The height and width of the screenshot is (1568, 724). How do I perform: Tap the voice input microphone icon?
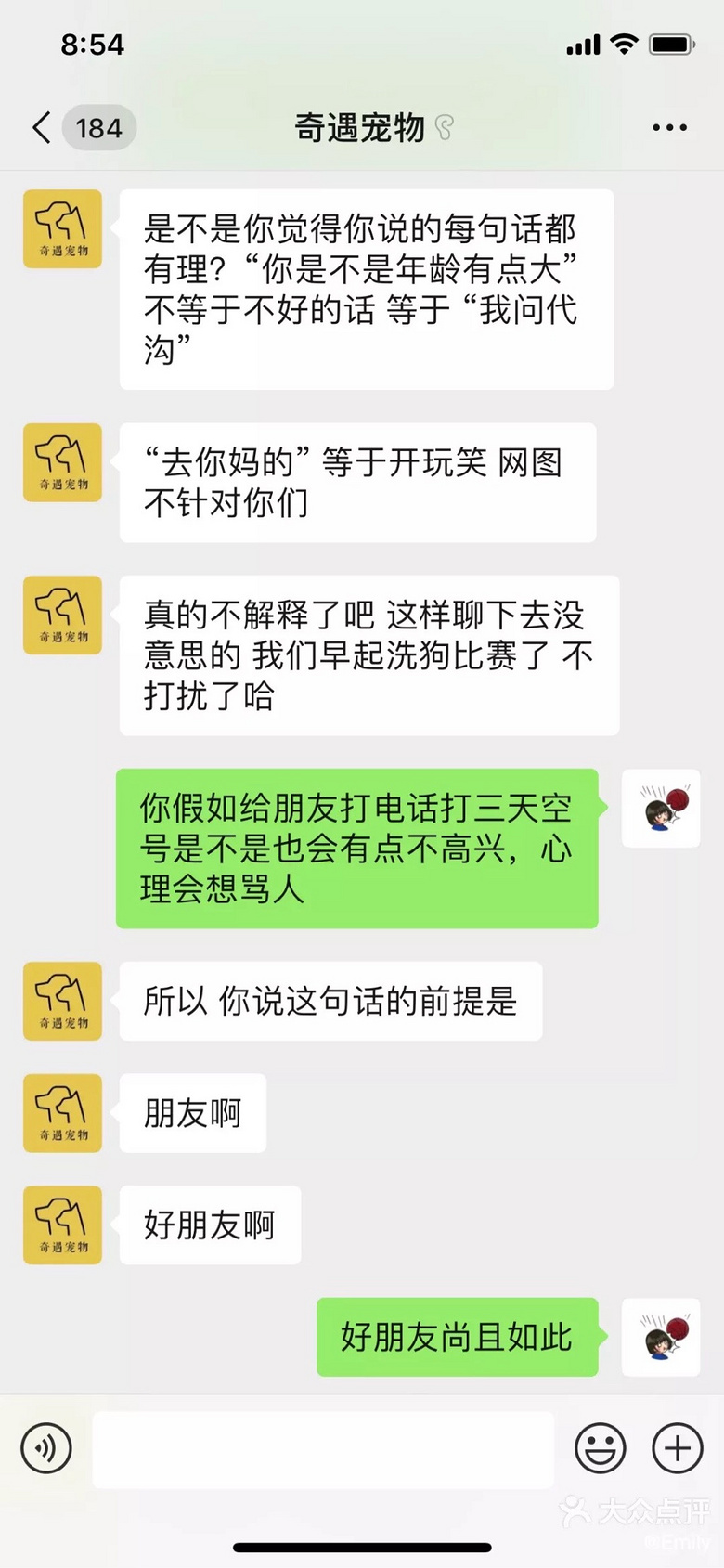pyautogui.click(x=48, y=1448)
